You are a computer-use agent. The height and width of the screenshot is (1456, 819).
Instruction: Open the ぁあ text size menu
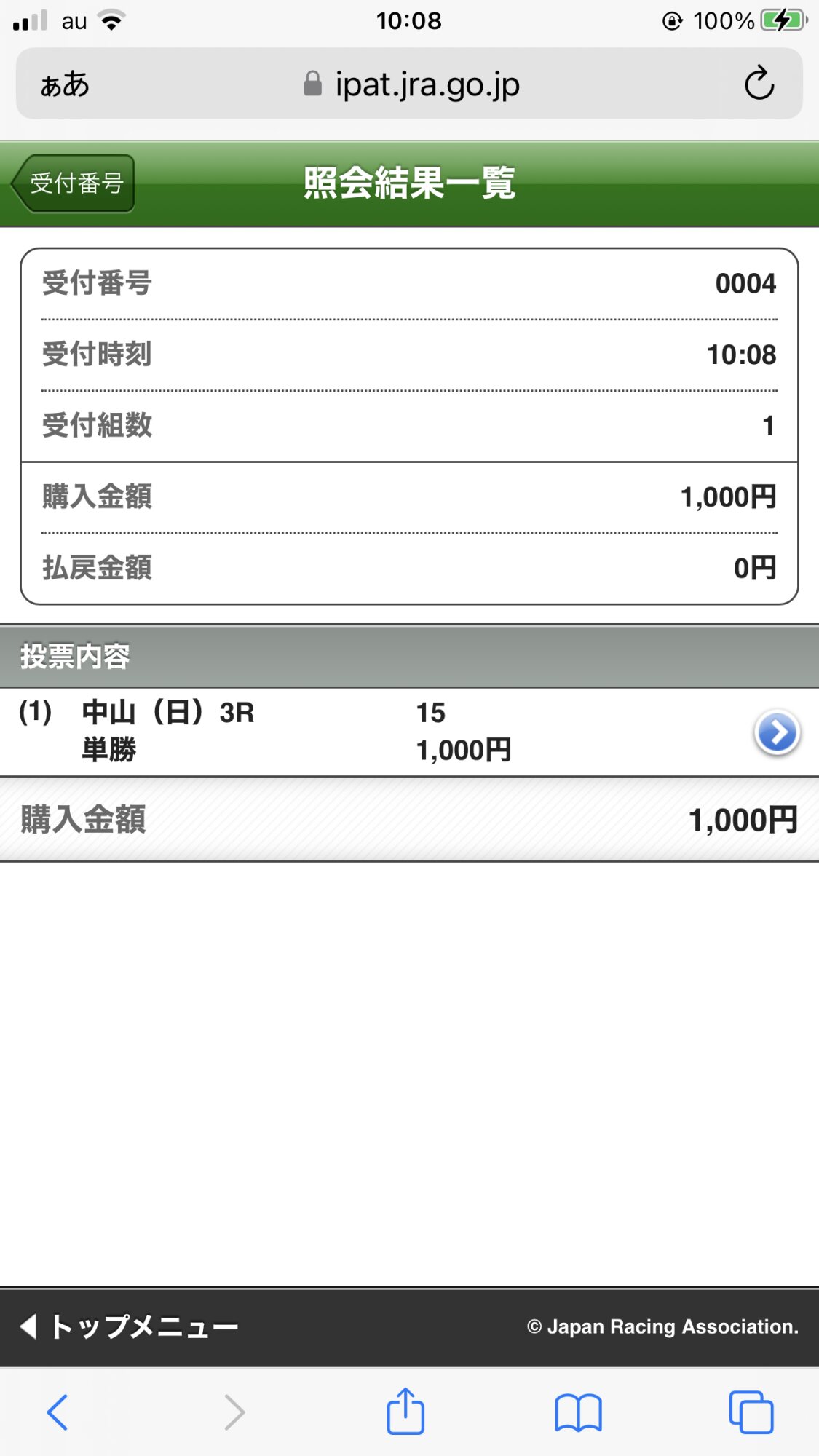click(65, 84)
